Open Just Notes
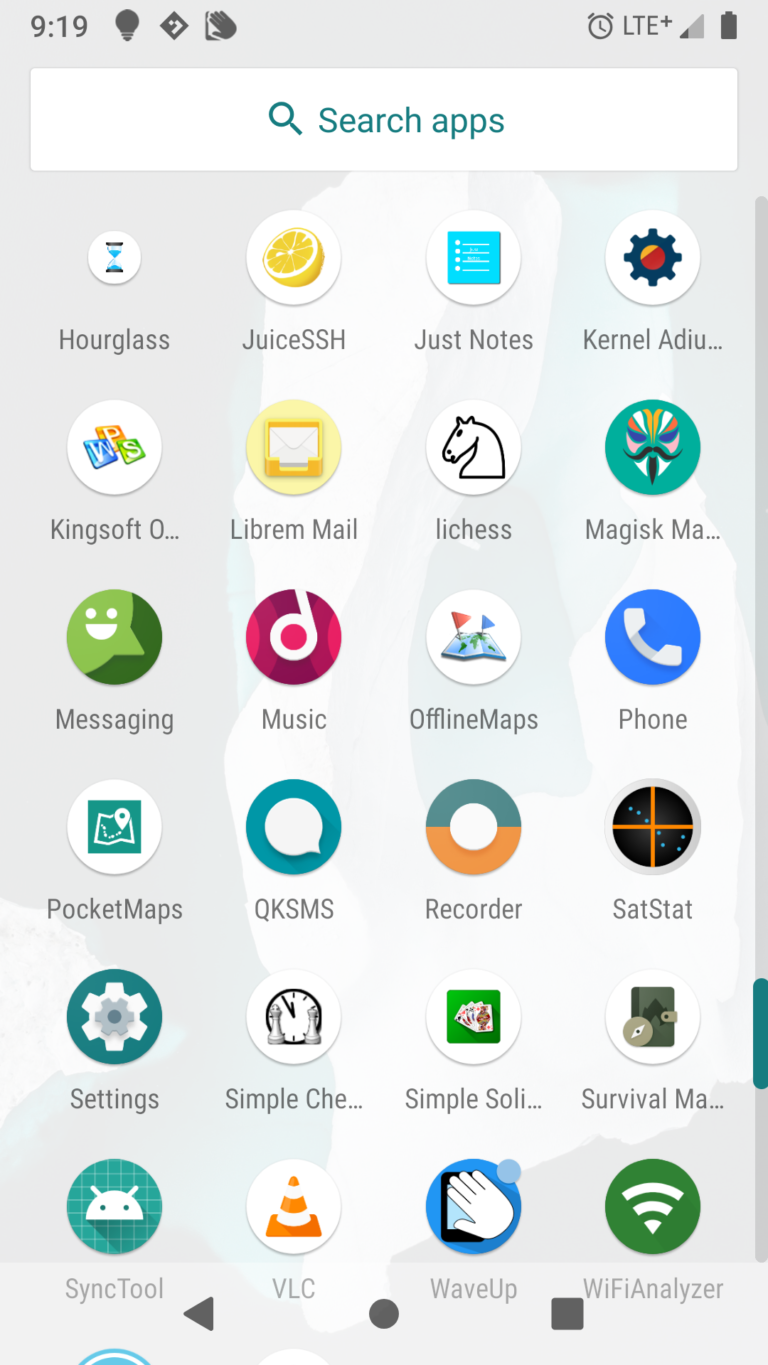Viewport: 768px width, 1365px height. [473, 258]
